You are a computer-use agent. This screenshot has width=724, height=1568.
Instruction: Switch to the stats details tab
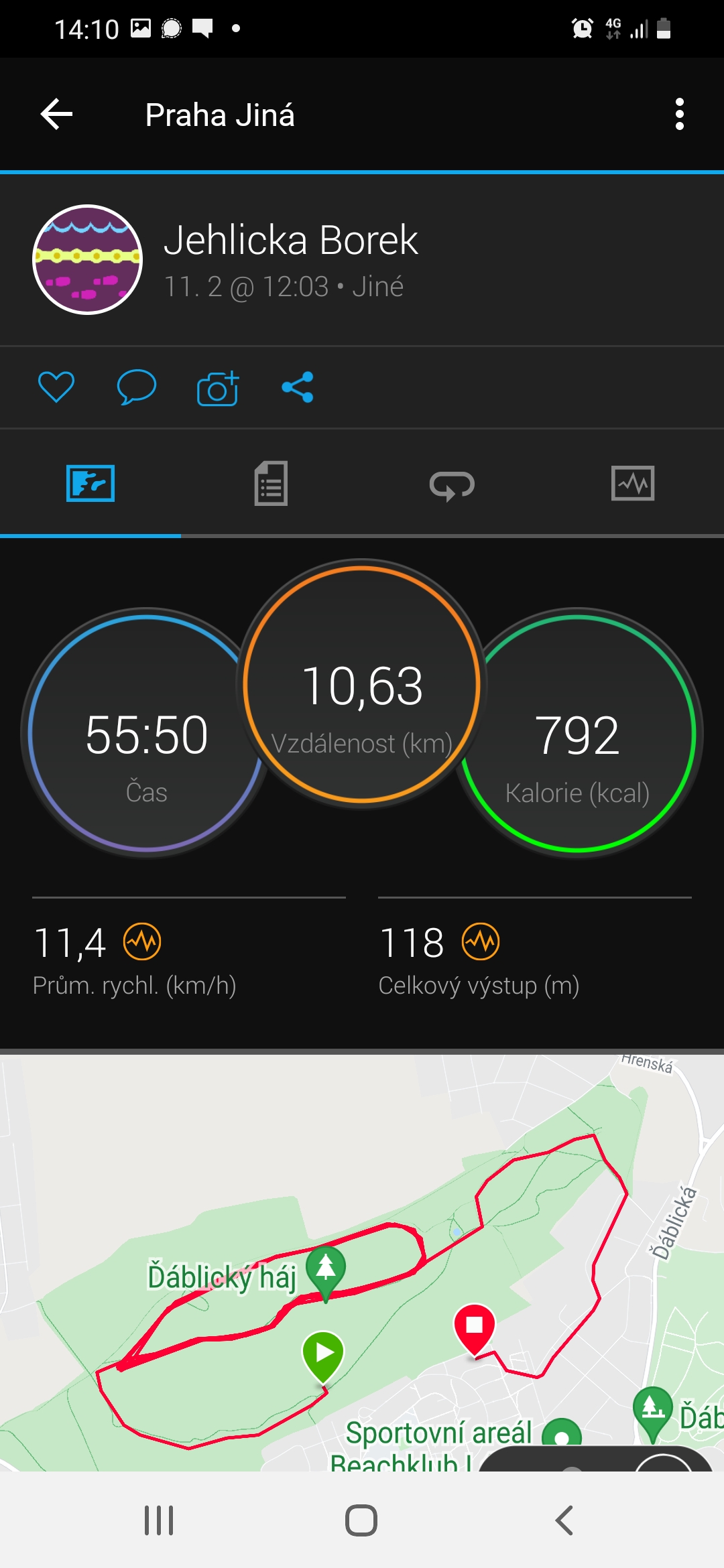point(271,483)
